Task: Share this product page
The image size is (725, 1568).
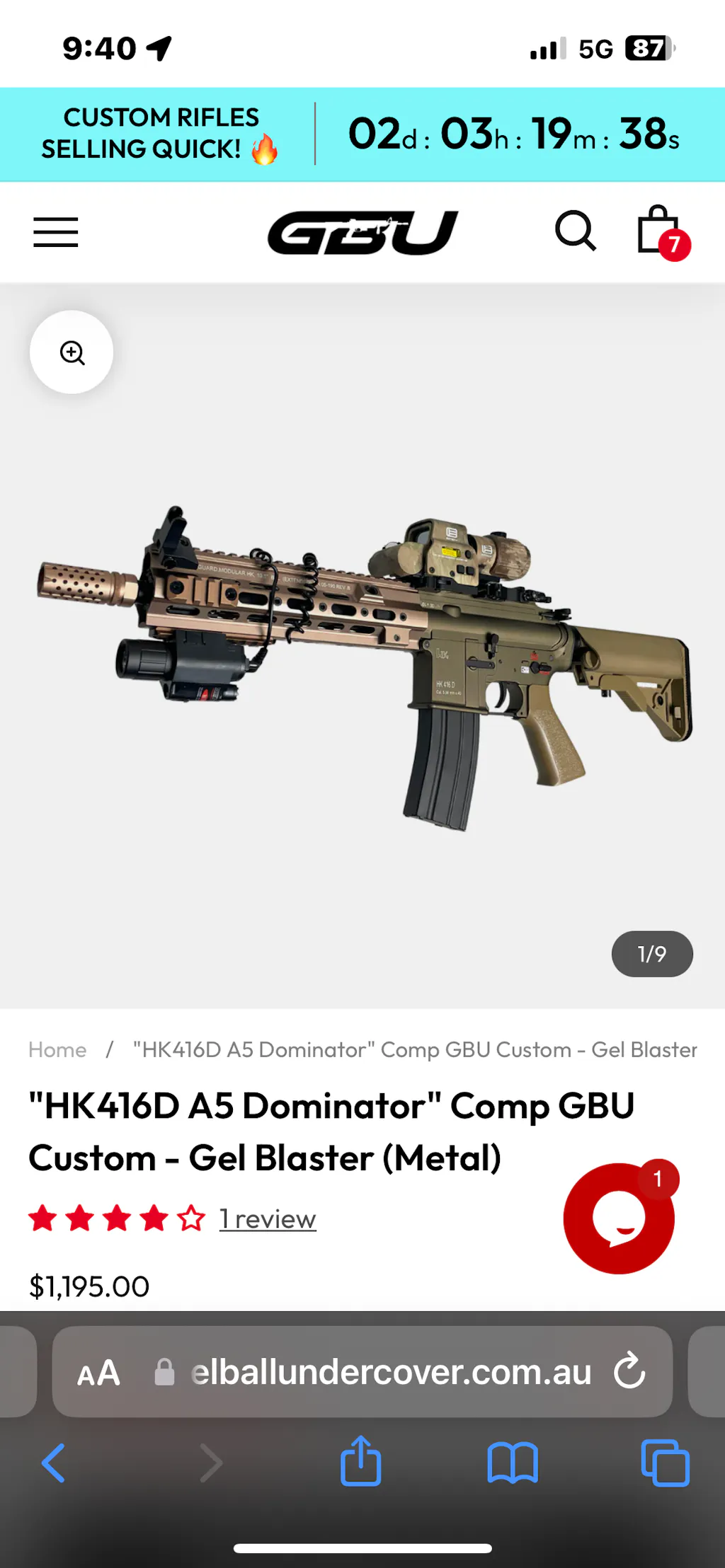Action: 361,1461
